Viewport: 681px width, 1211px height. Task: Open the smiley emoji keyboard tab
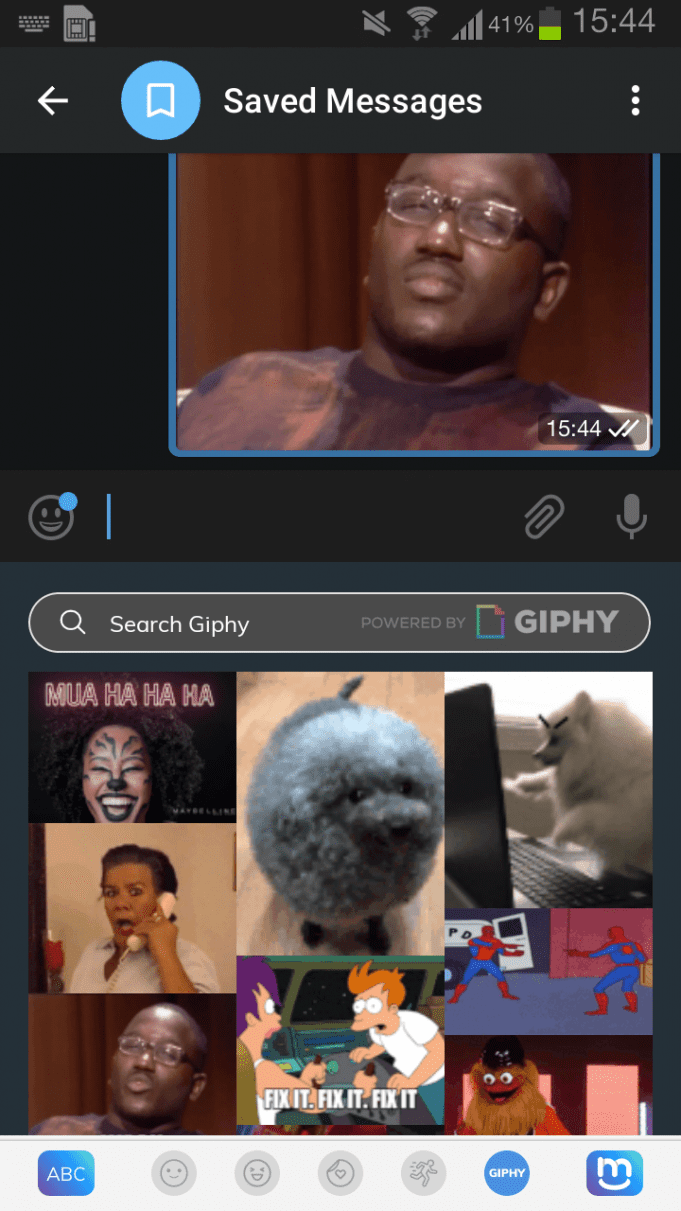point(174,1174)
